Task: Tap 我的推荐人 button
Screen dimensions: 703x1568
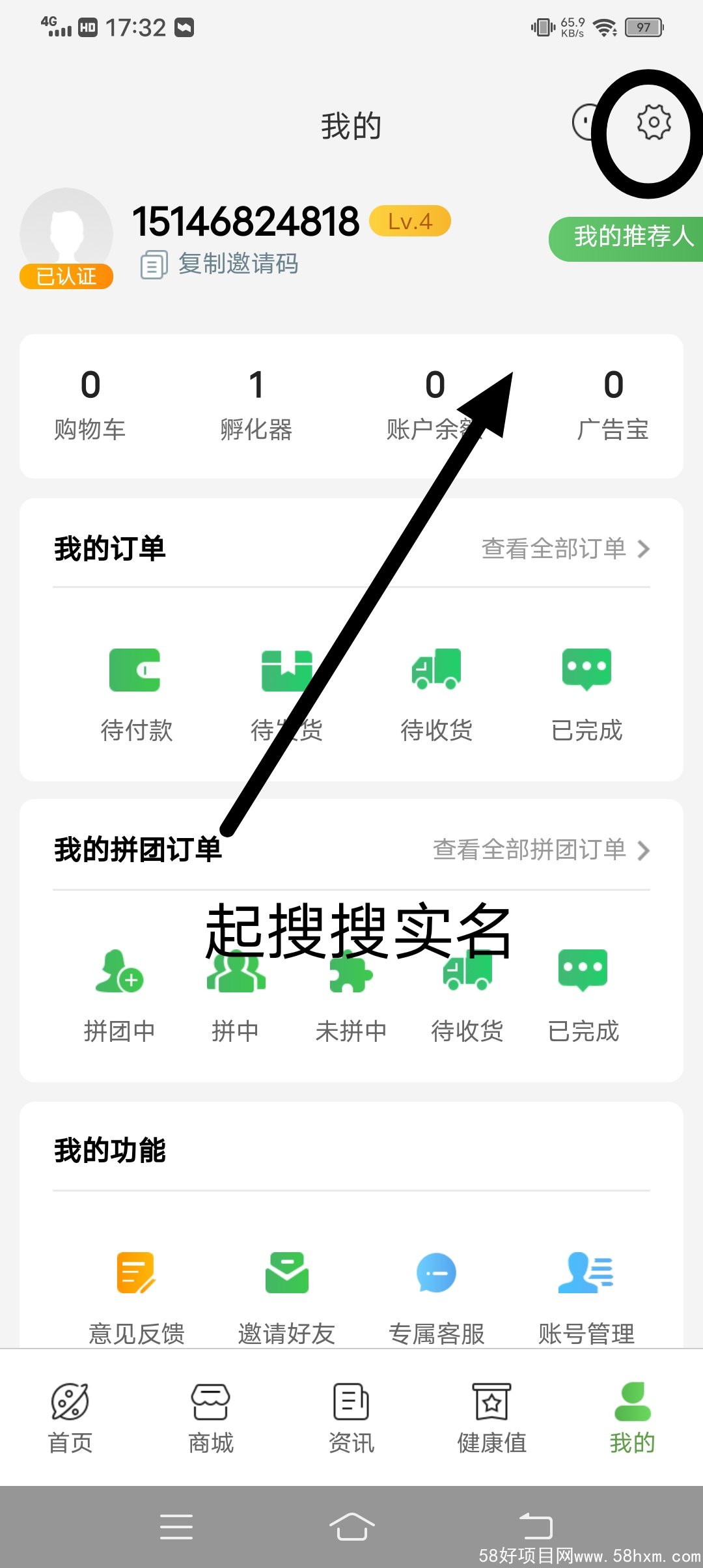Action: [x=628, y=238]
